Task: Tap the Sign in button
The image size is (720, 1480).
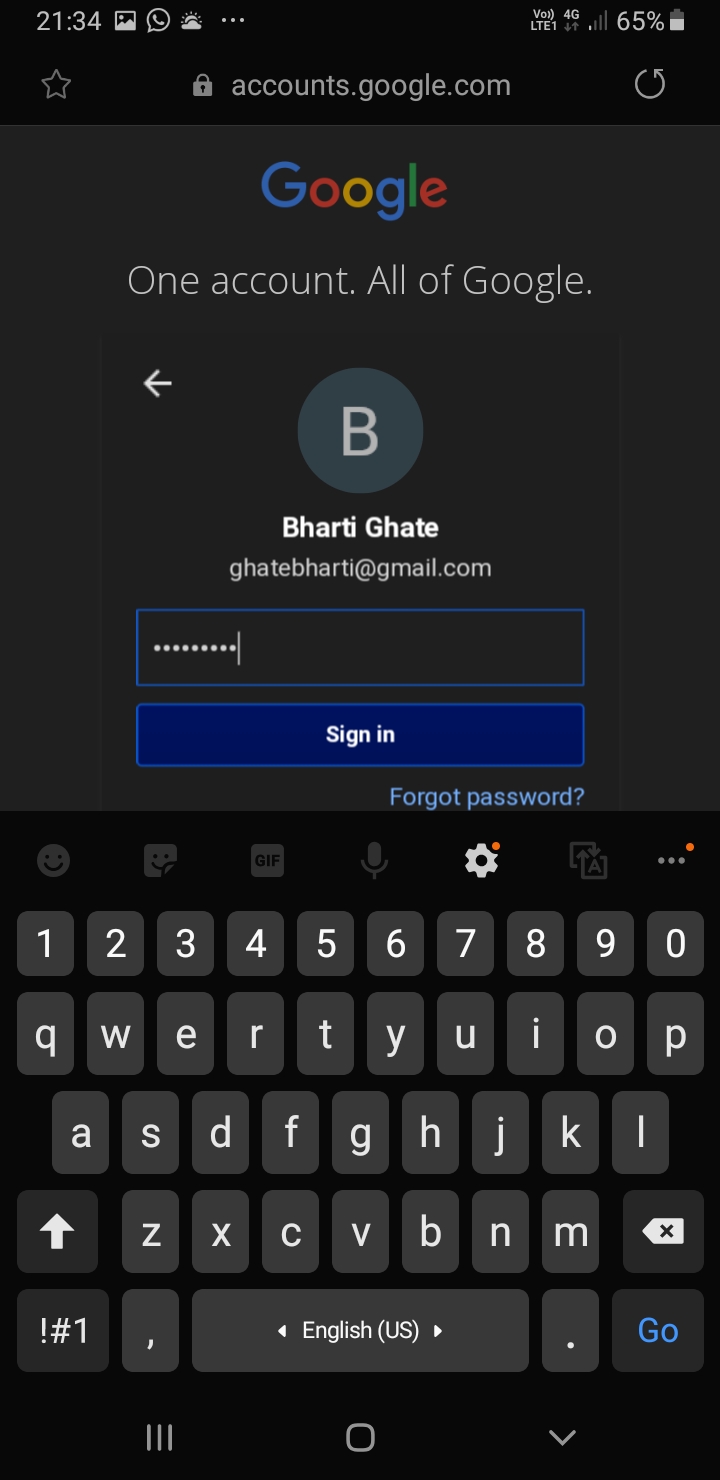Action: click(360, 735)
